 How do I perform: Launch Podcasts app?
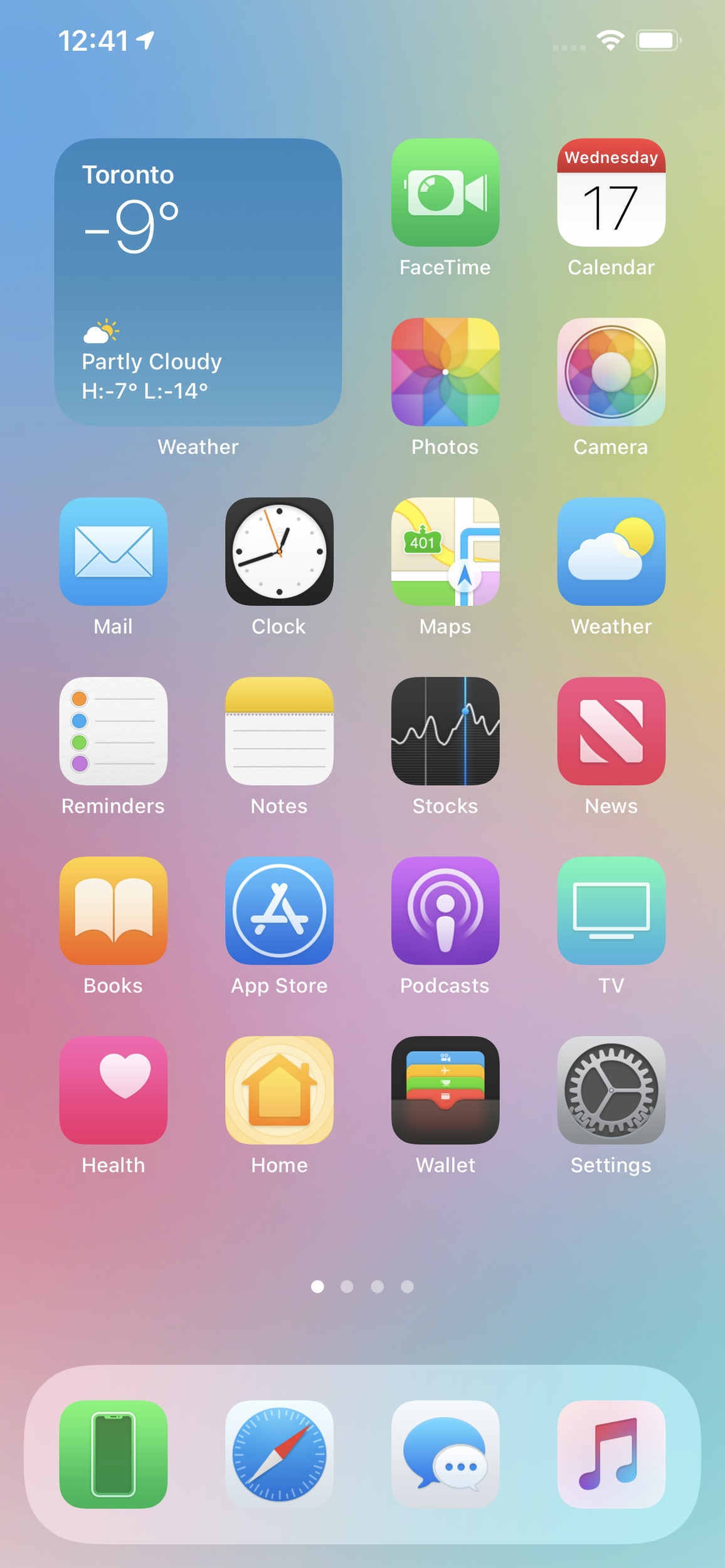point(445,911)
